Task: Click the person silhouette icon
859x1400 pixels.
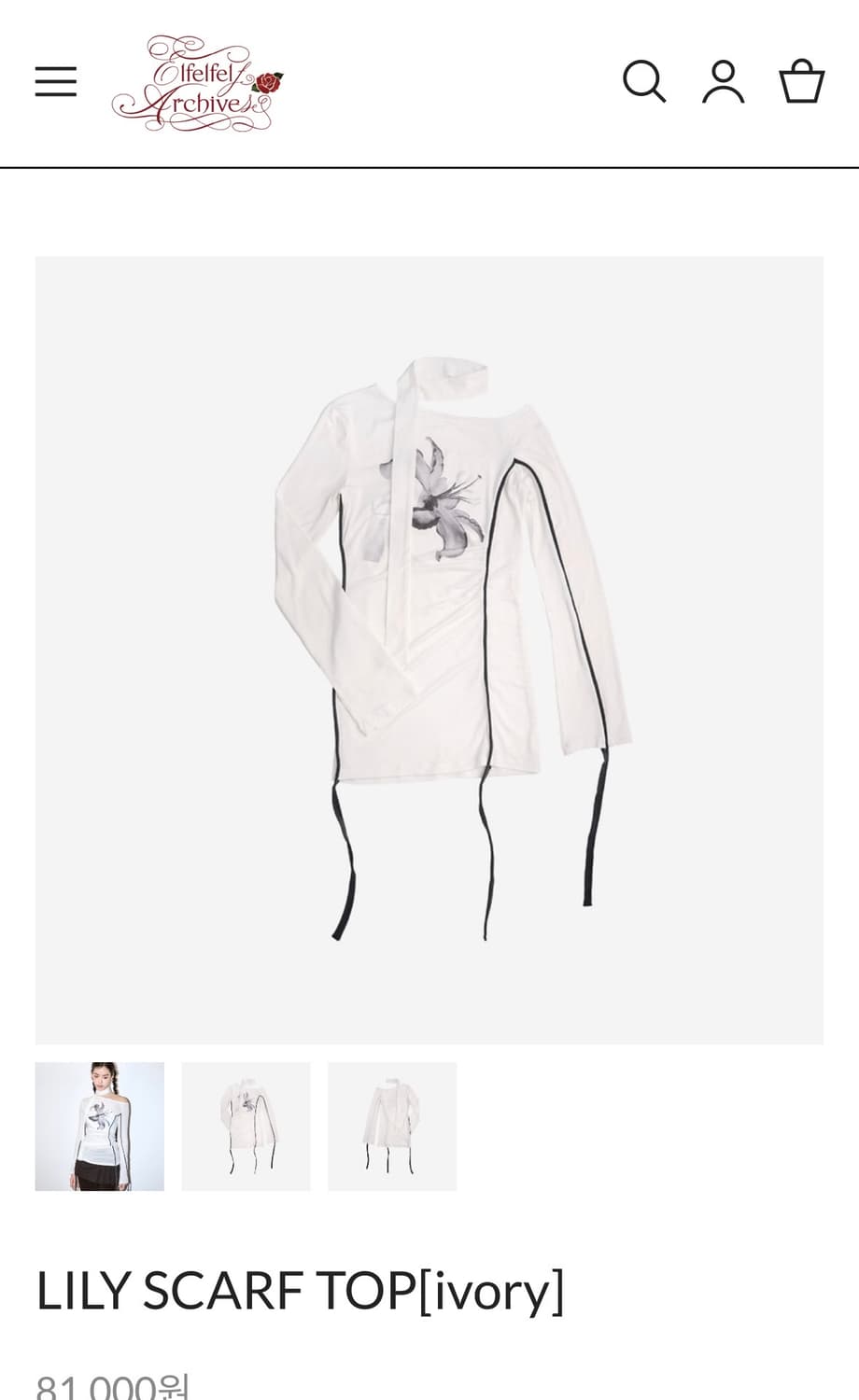Action: [722, 80]
